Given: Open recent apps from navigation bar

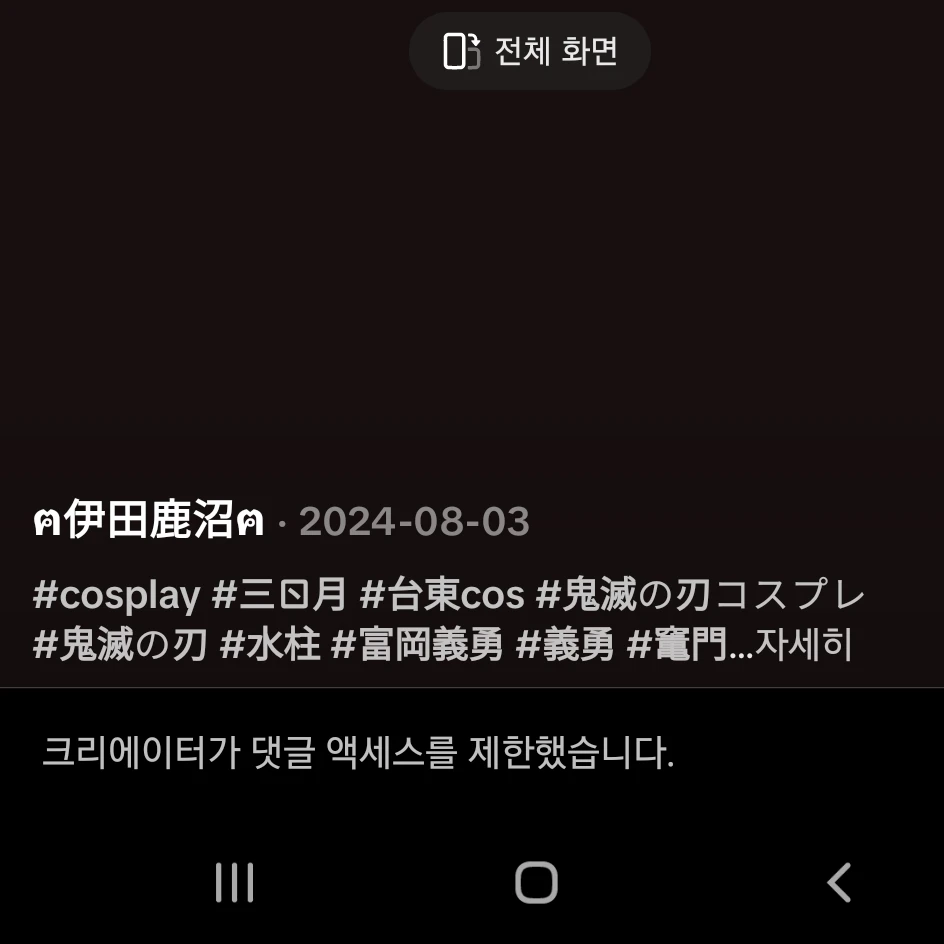Looking at the screenshot, I should (235, 883).
